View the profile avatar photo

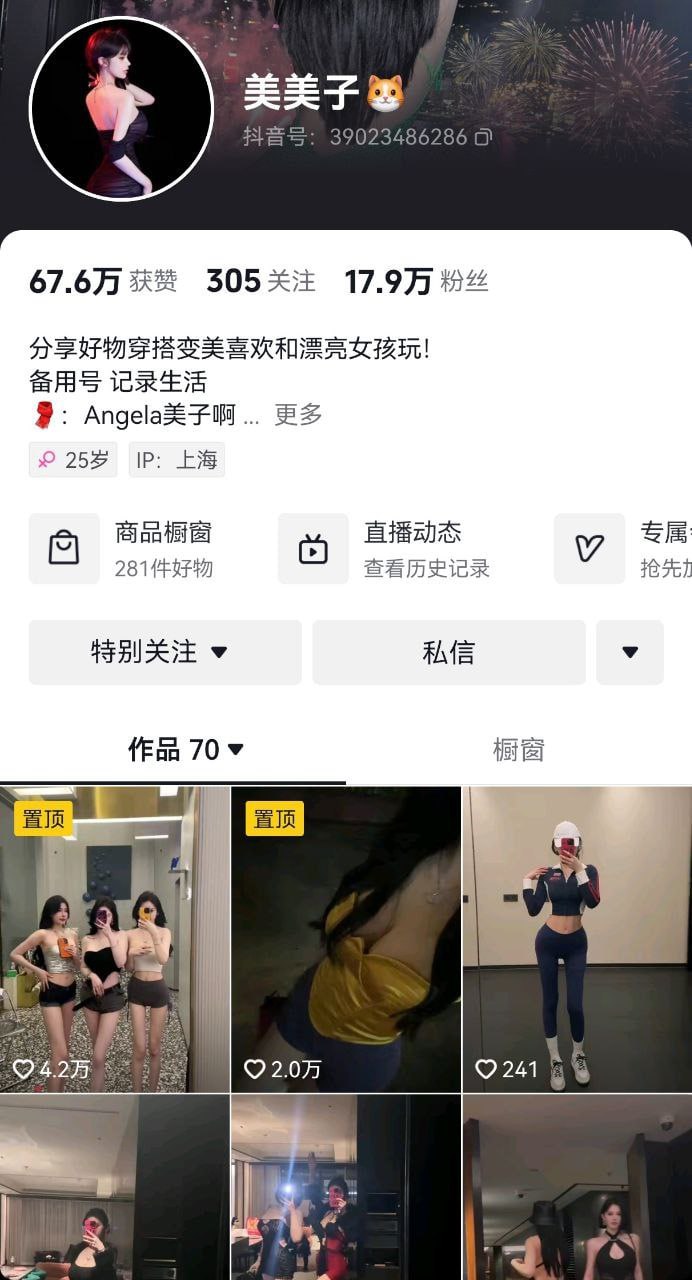click(121, 109)
